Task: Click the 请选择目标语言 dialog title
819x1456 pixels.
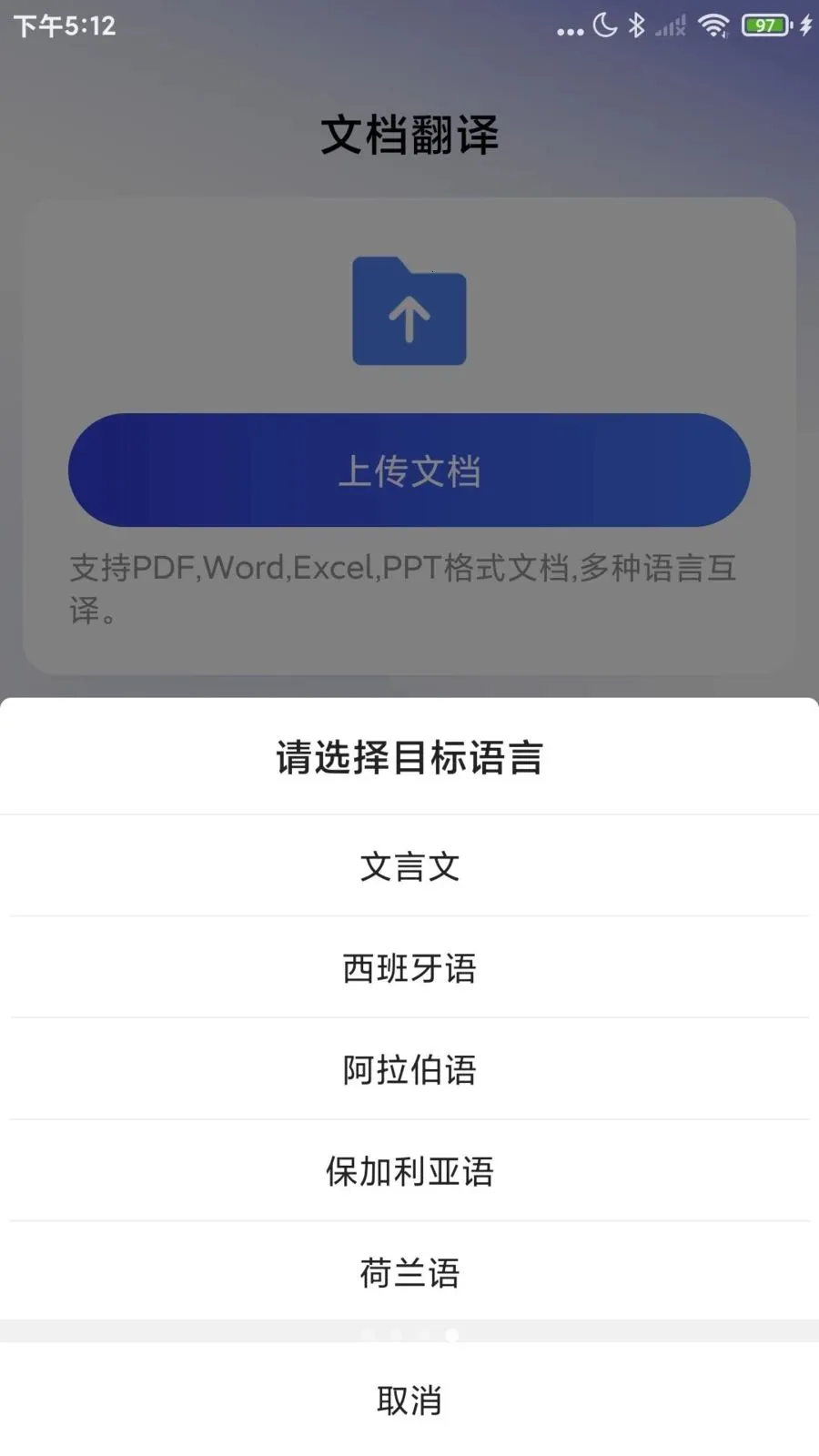Action: [x=409, y=756]
